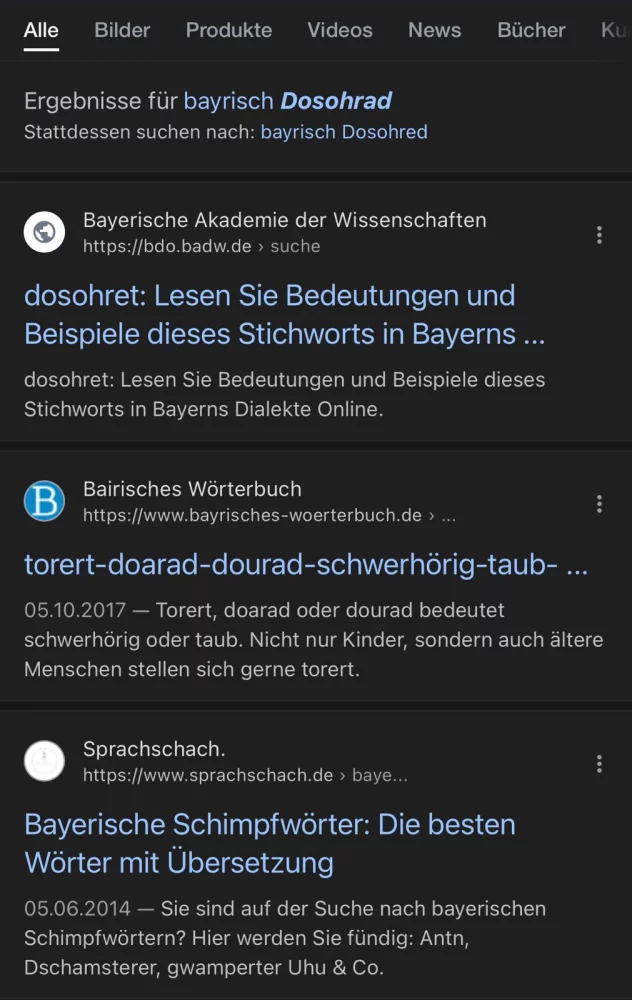Open the Videos tab
Viewport: 632px width, 1000px height.
click(340, 30)
